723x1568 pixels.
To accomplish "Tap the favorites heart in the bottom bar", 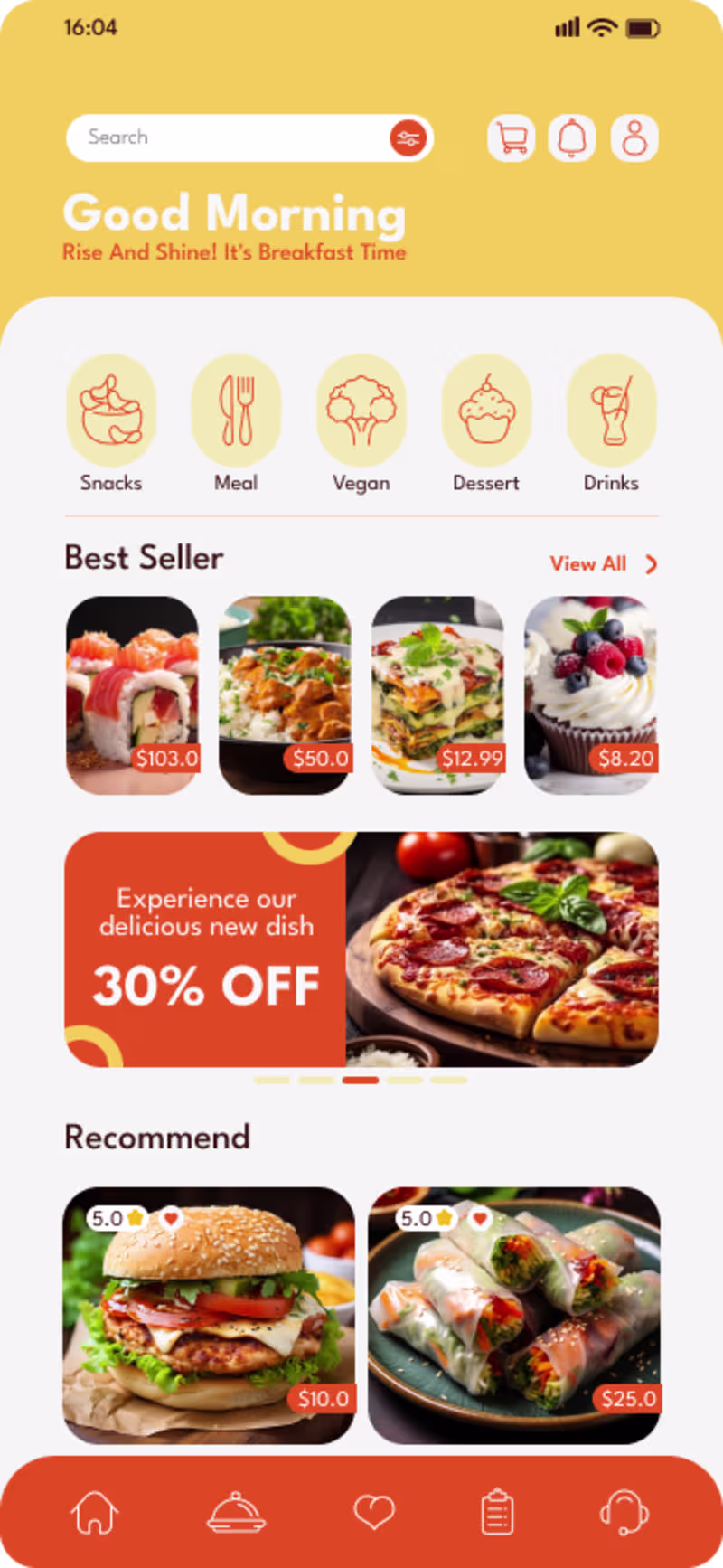I will click(375, 1513).
